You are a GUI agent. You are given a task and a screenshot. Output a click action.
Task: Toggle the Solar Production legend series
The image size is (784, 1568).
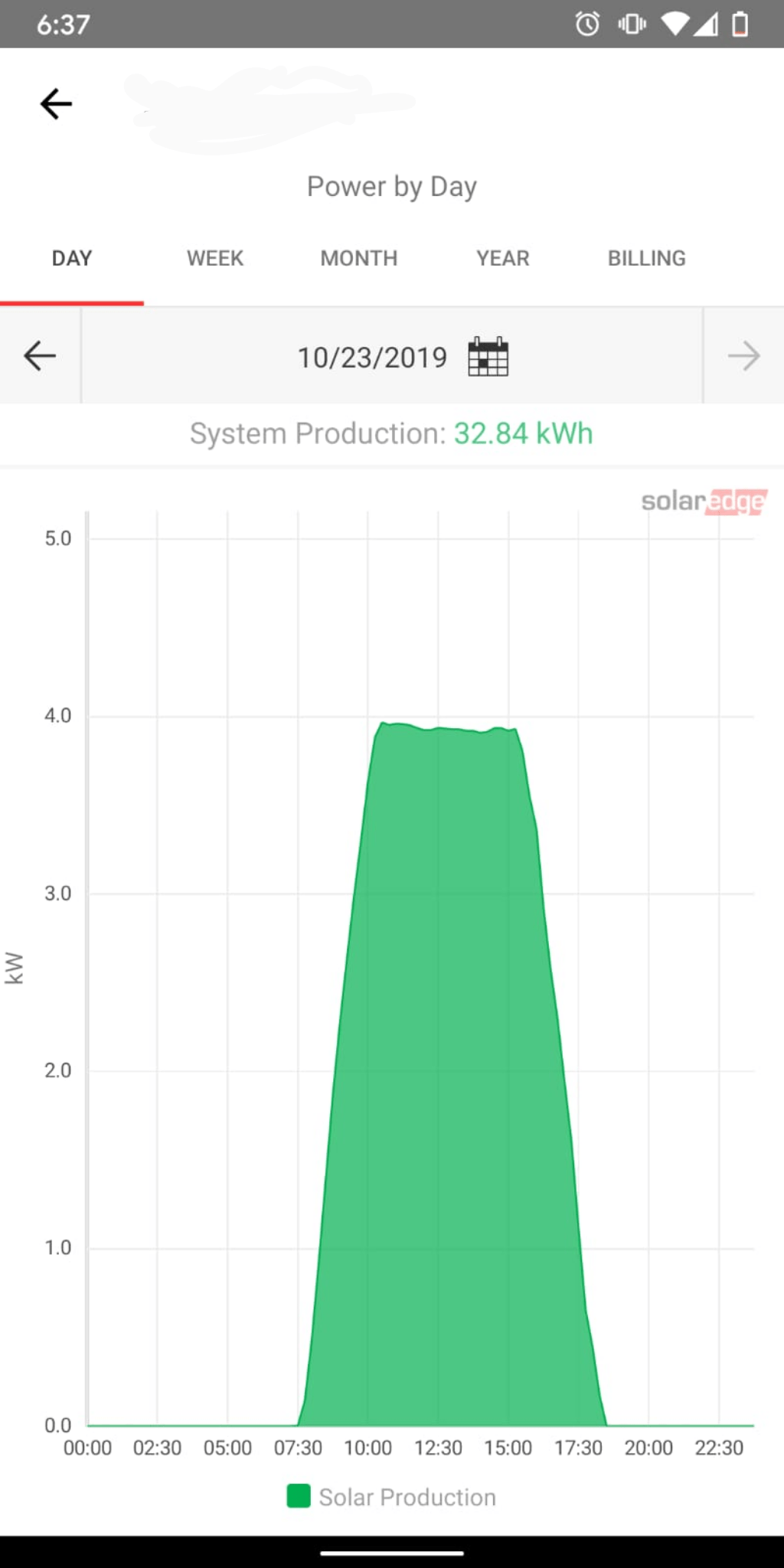[x=392, y=1497]
